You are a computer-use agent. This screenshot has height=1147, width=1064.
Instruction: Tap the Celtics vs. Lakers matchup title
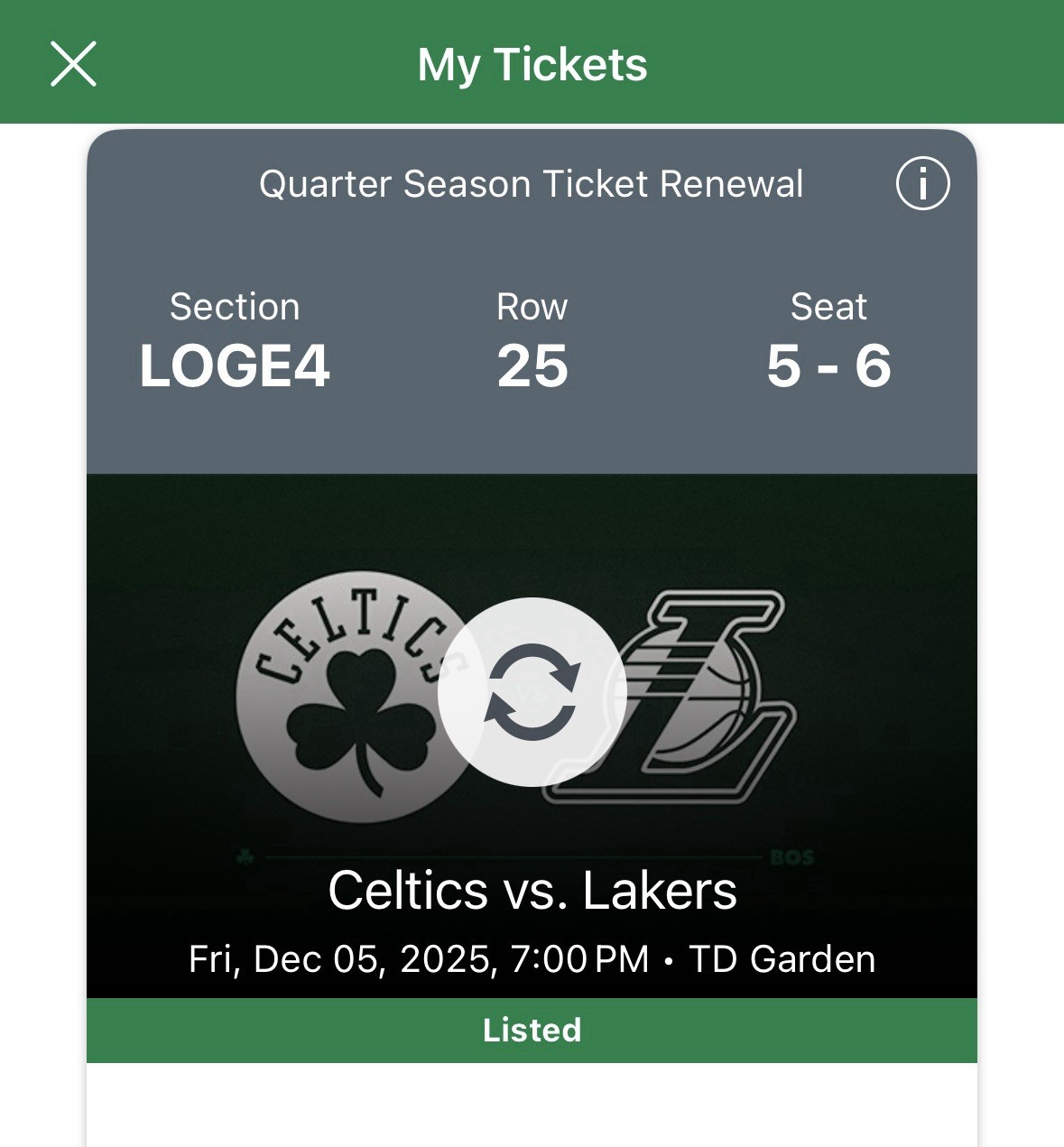coord(532,893)
